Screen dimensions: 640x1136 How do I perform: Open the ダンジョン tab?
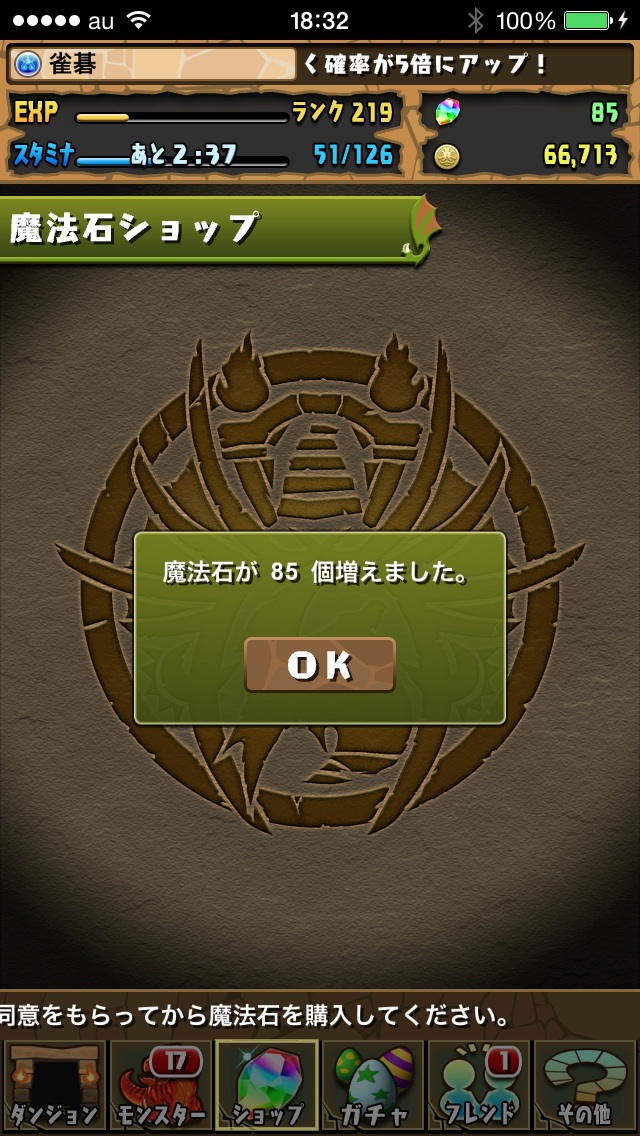click(54, 1087)
